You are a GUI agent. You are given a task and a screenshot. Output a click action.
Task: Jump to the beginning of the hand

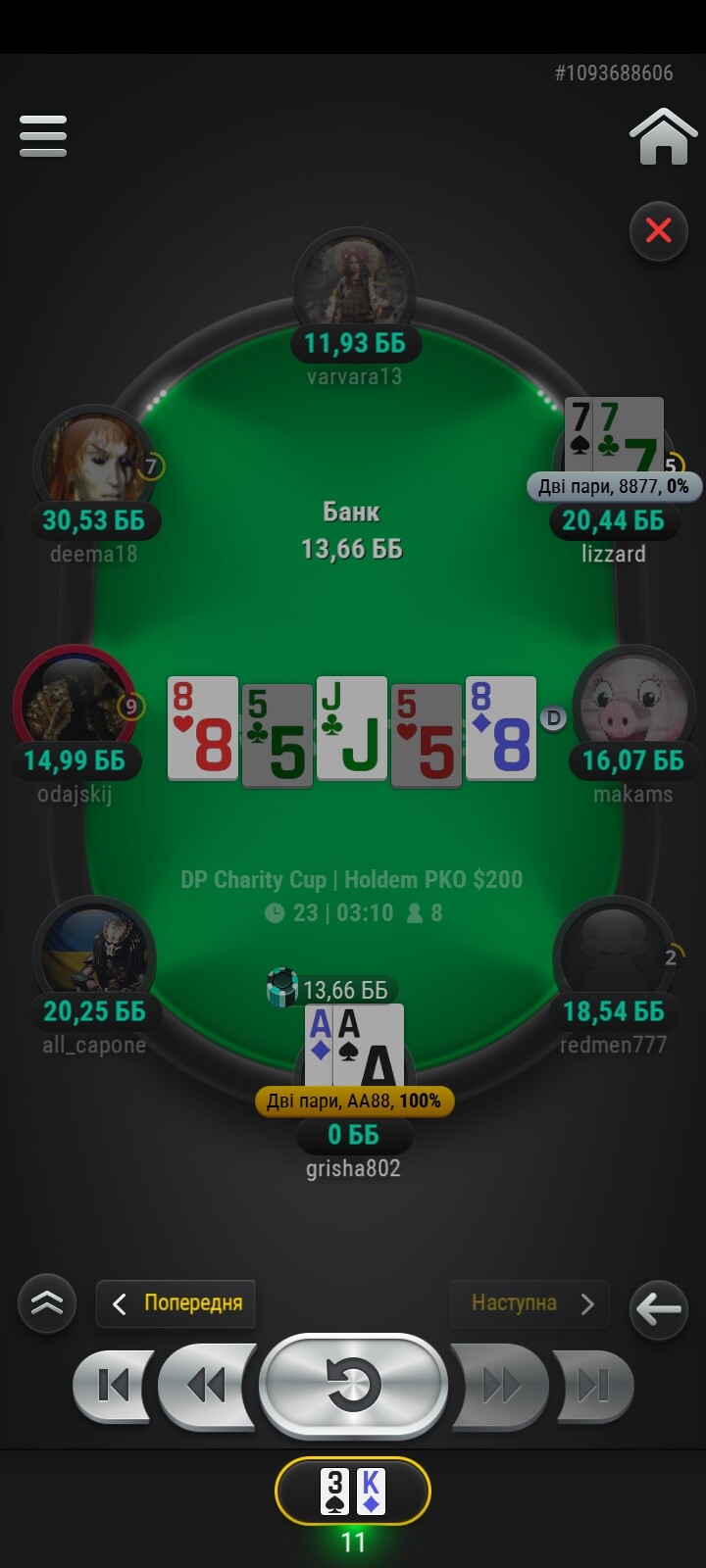pyautogui.click(x=114, y=1386)
